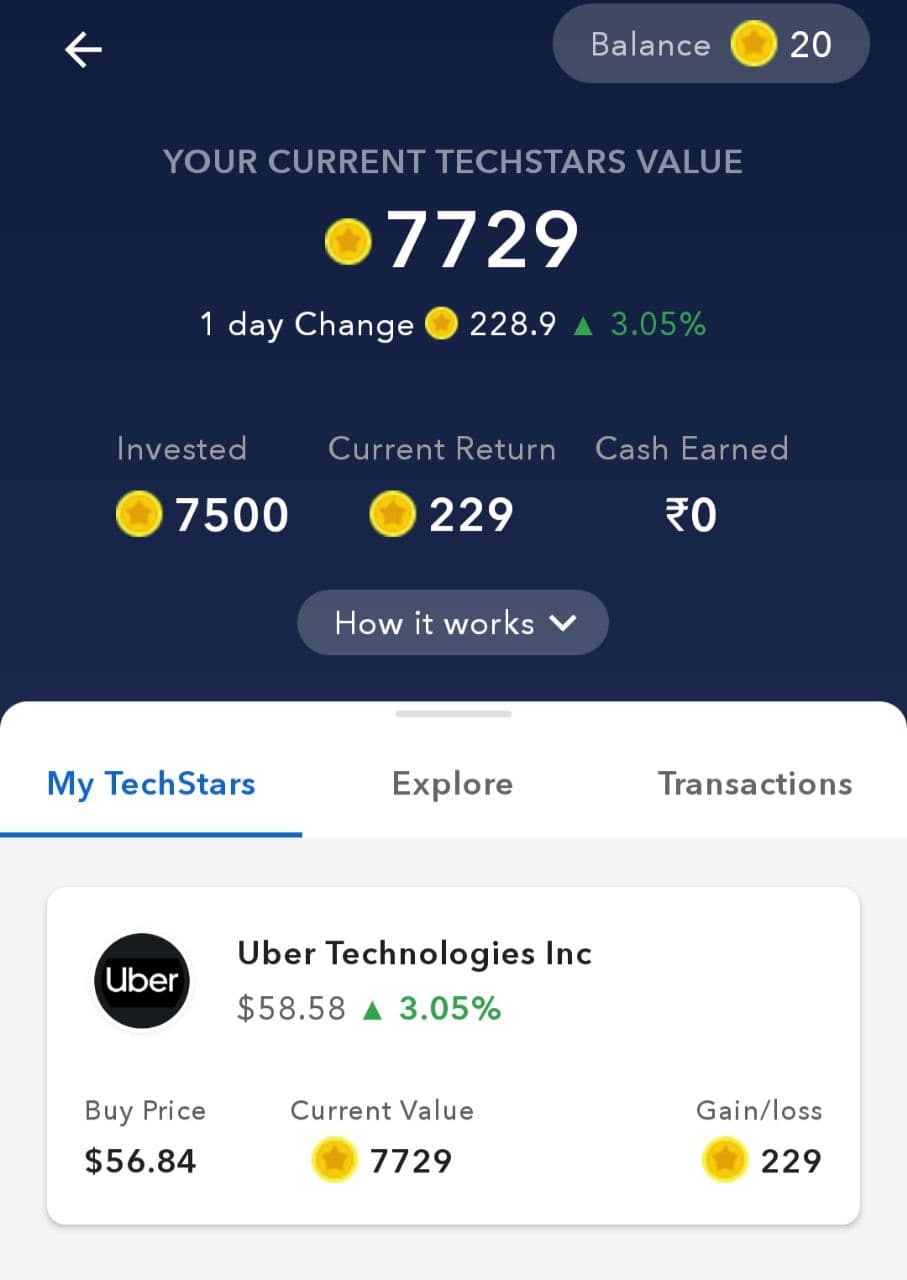Click the coin icon beside Gain/loss 229
The height and width of the screenshot is (1280, 907).
tap(726, 1160)
